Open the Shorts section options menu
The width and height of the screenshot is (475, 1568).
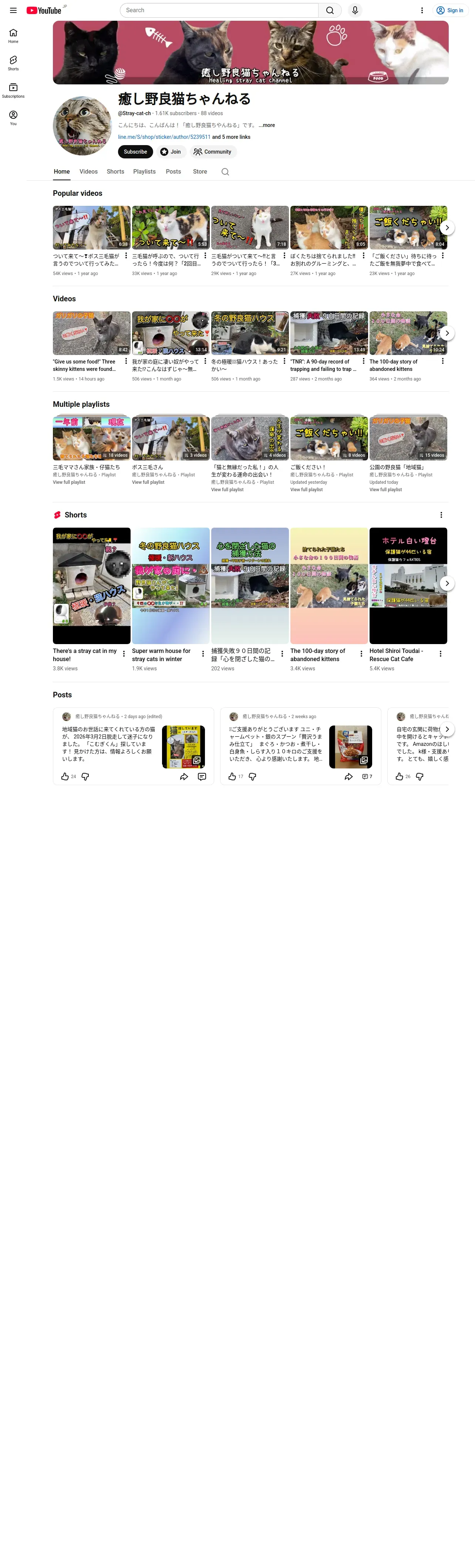(x=441, y=515)
